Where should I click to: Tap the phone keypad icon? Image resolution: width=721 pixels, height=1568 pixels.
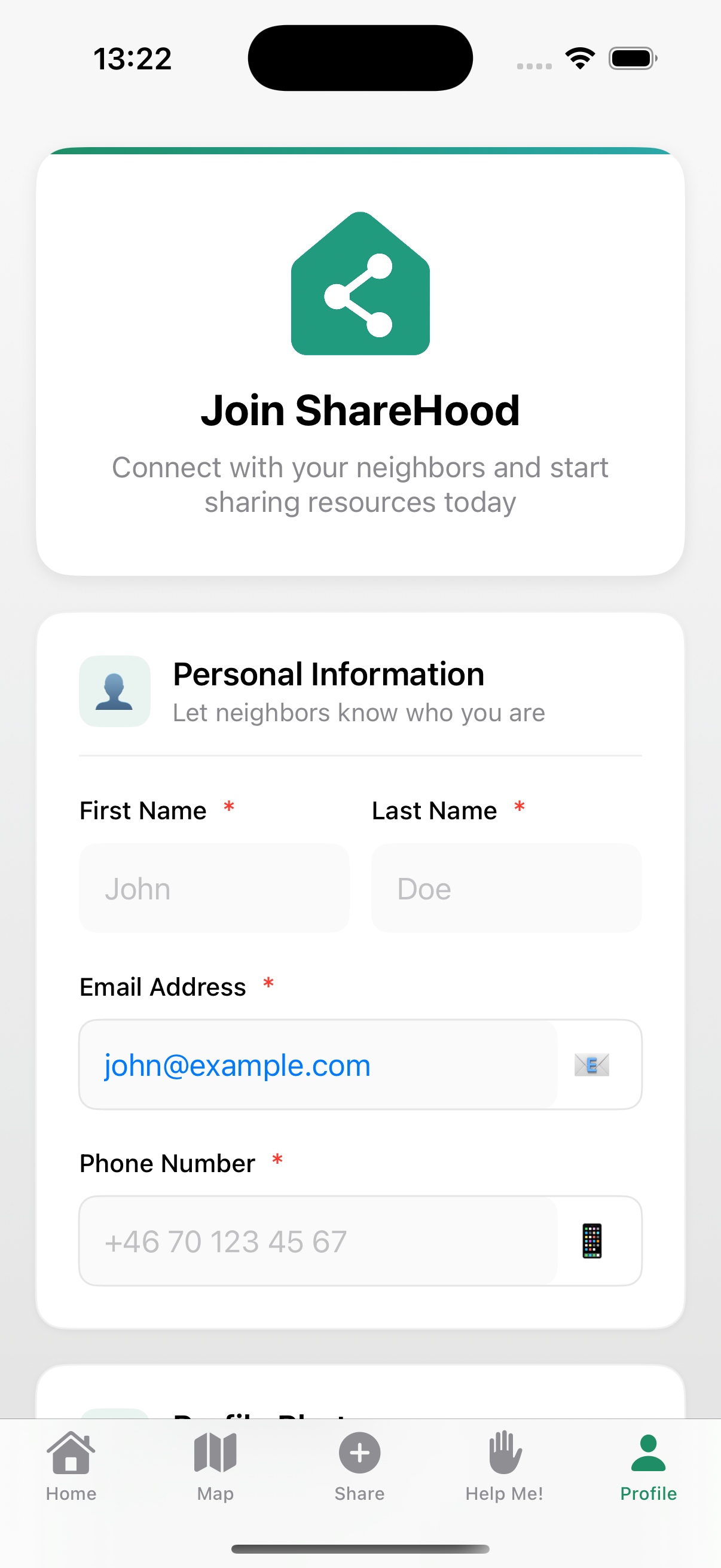point(592,1241)
